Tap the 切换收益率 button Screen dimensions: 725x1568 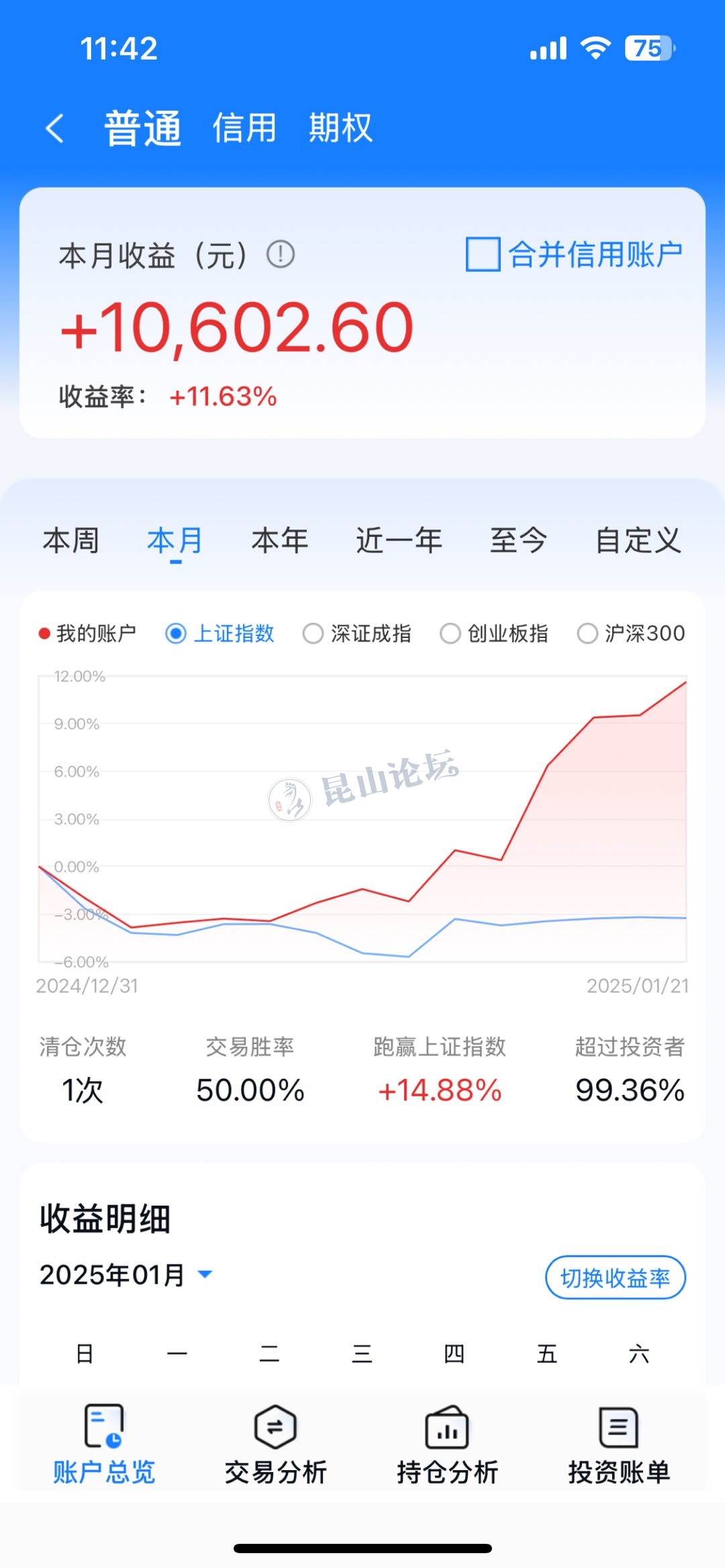(615, 1277)
